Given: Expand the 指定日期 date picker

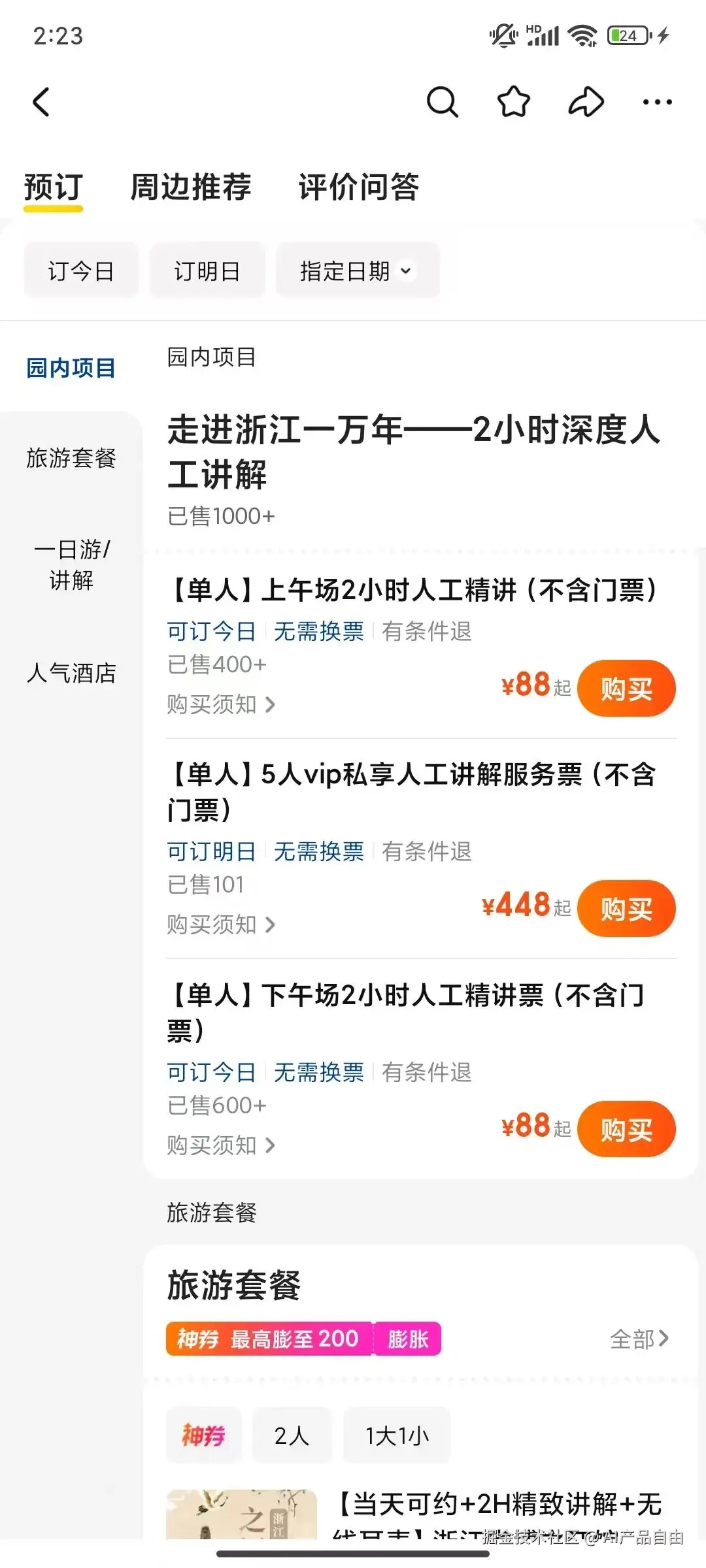Looking at the screenshot, I should tap(357, 270).
